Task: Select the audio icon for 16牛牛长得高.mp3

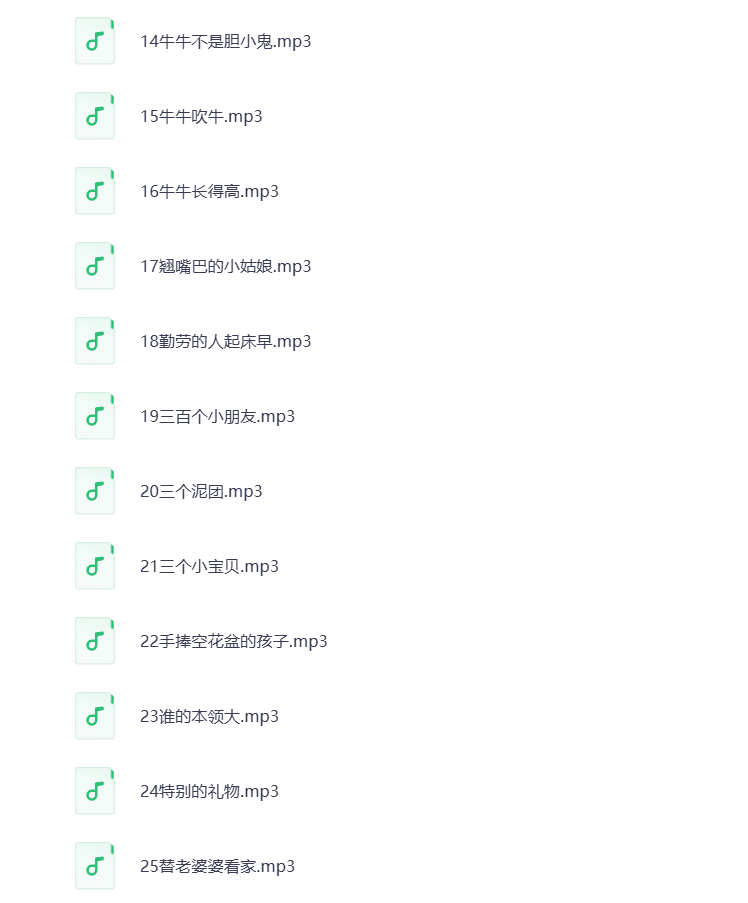Action: [94, 190]
